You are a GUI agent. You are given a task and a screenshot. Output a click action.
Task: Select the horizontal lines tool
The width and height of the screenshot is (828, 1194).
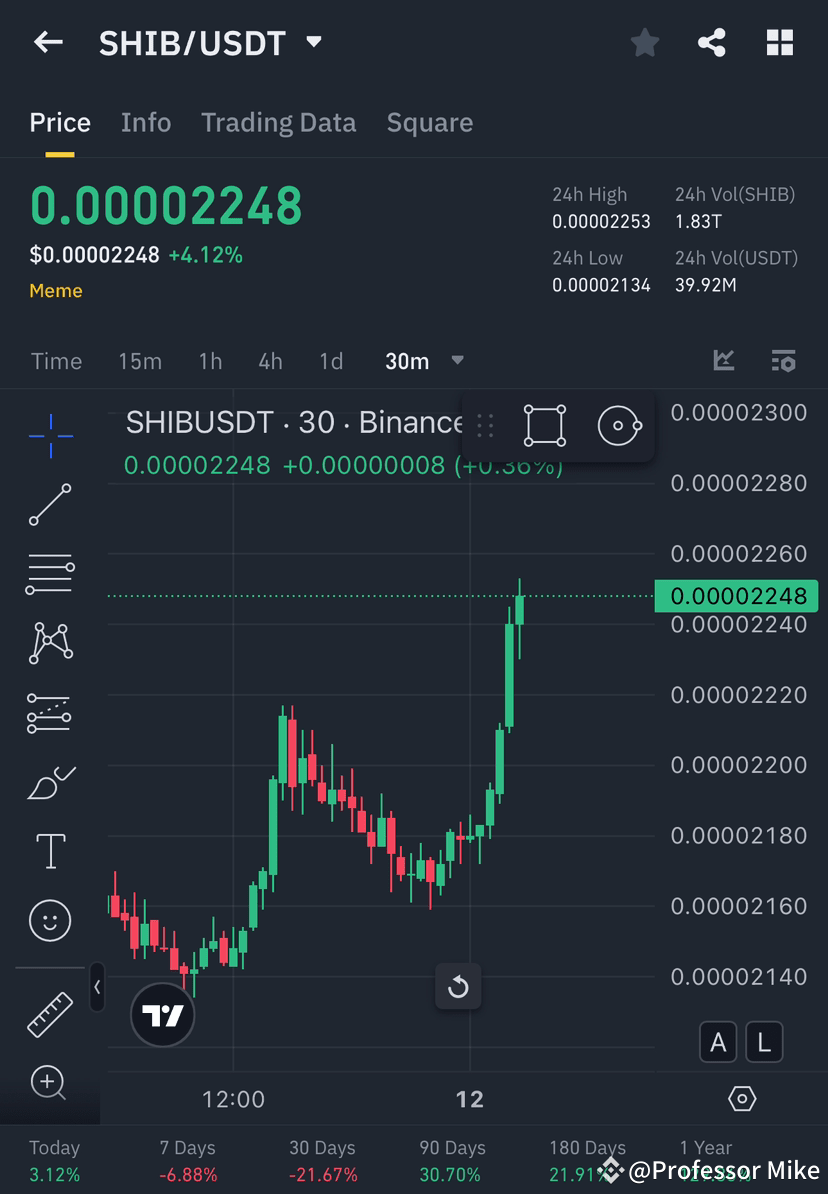tap(50, 574)
